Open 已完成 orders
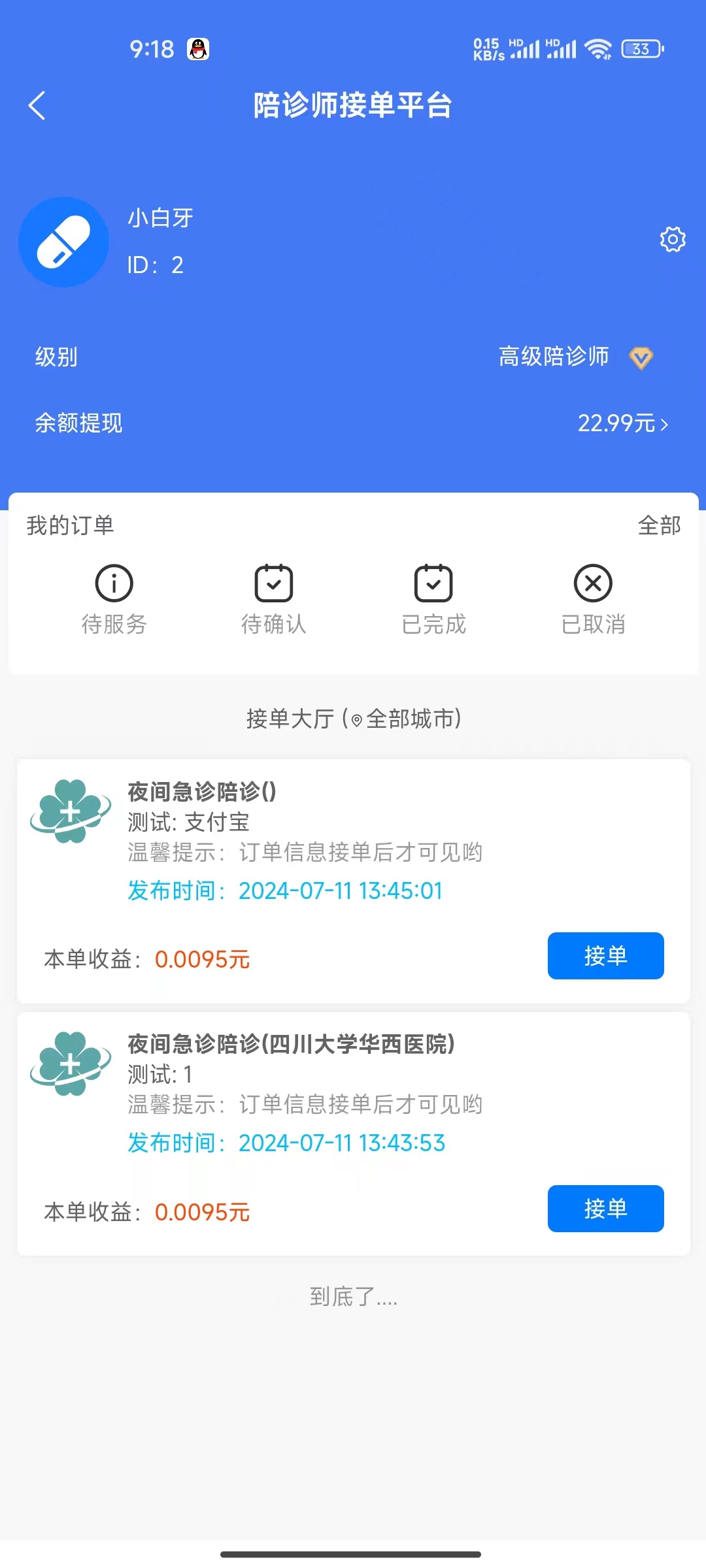The image size is (706, 1568). (433, 600)
